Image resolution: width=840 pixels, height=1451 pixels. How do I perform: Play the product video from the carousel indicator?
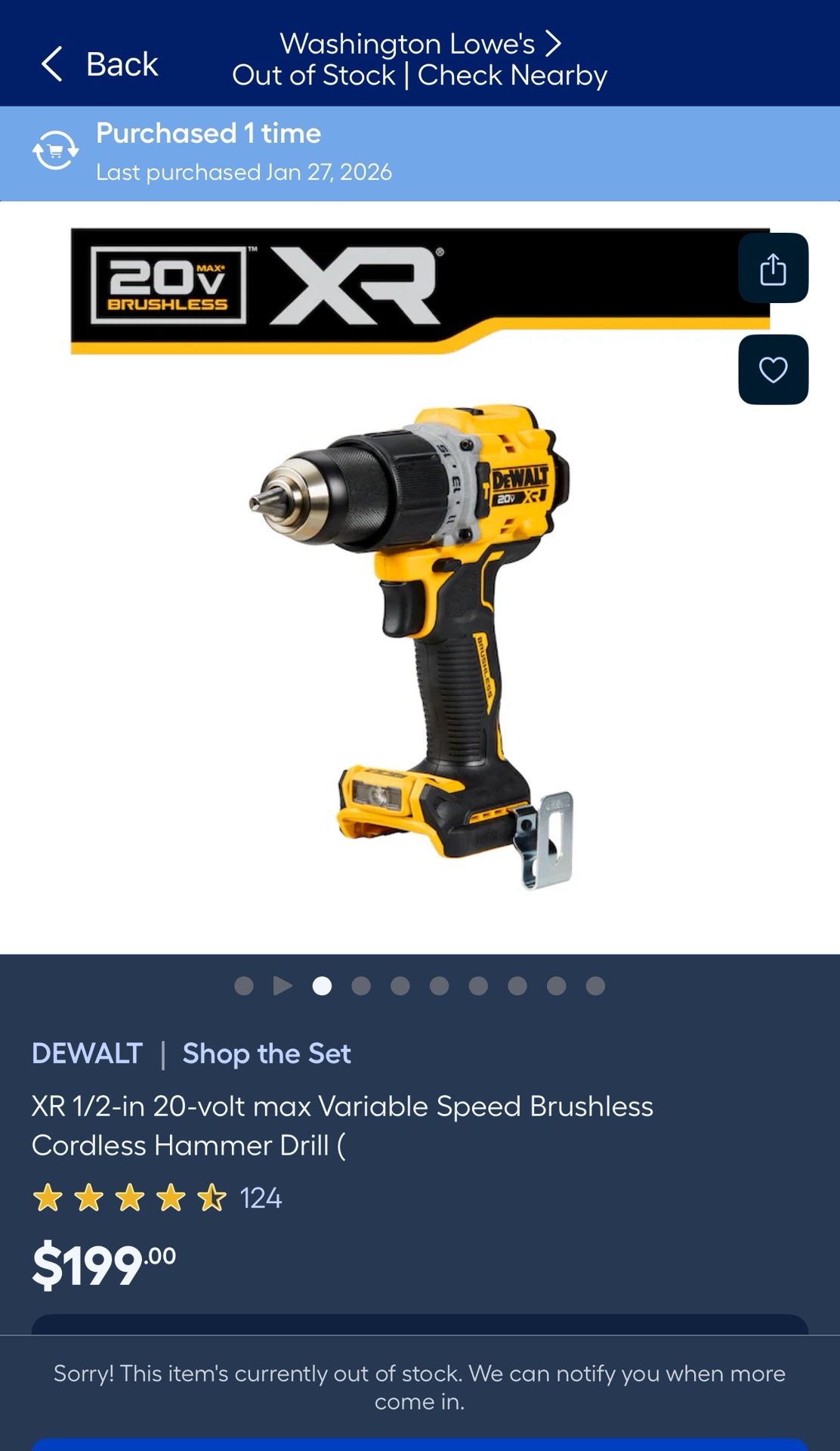(283, 985)
